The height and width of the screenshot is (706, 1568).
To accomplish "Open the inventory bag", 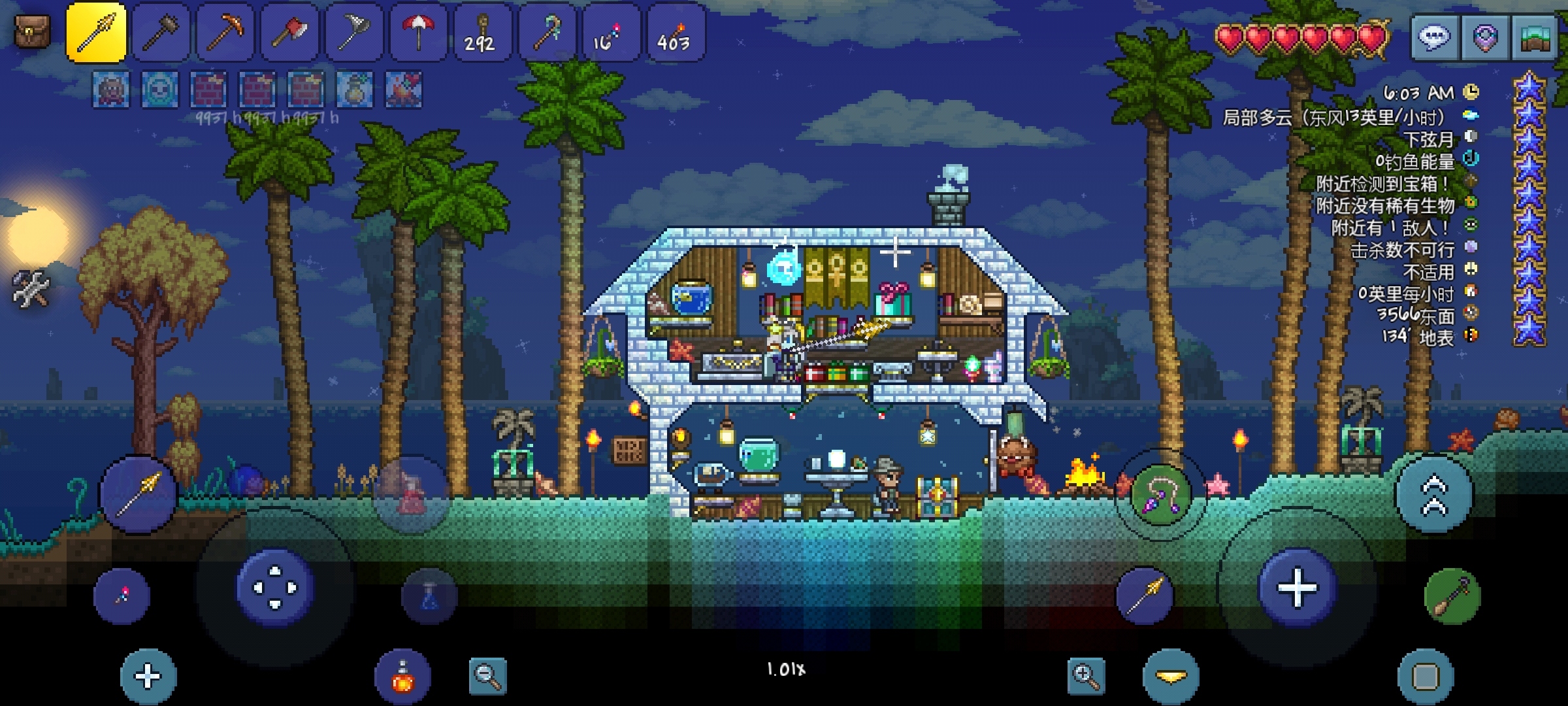I will tap(32, 32).
